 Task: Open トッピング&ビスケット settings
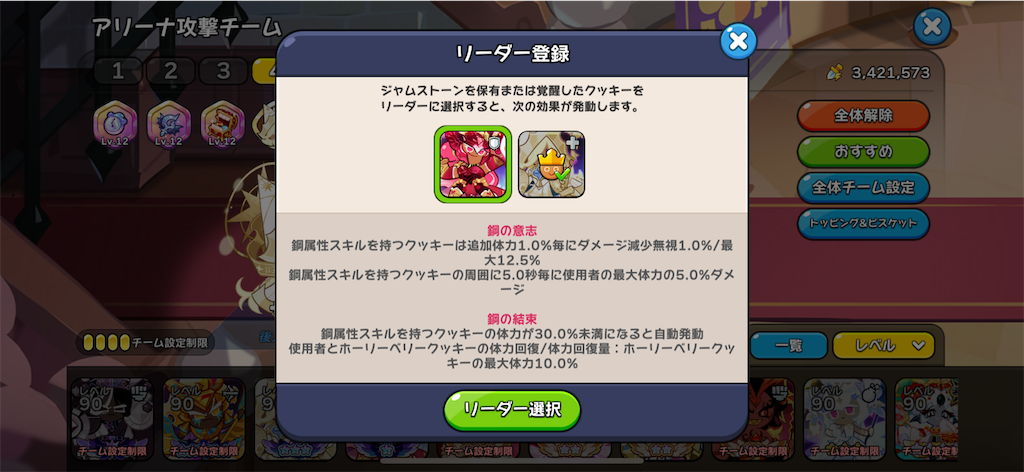(x=863, y=223)
